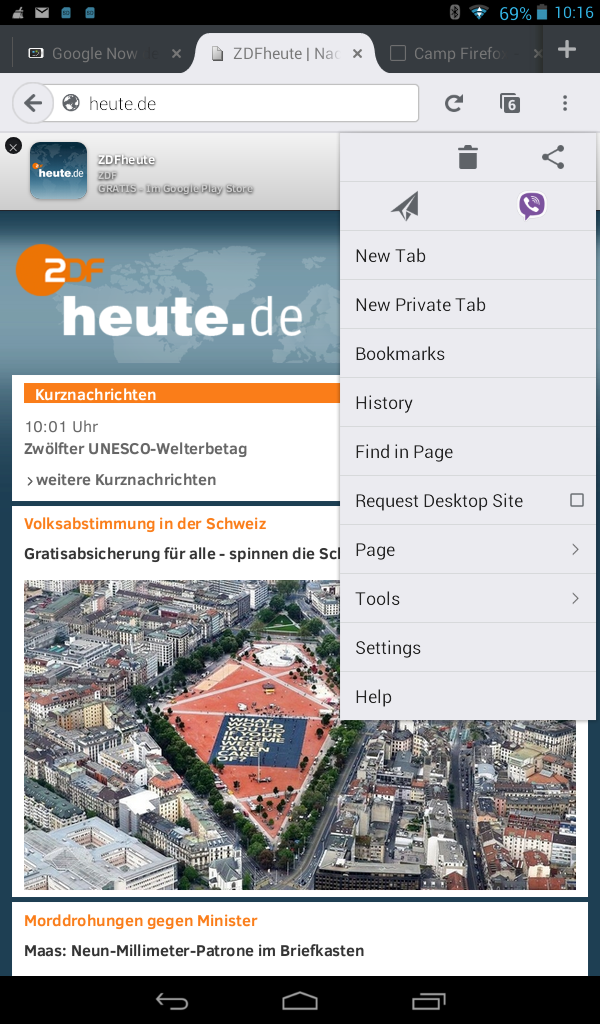Tap the share icon in the menu

[x=553, y=157]
